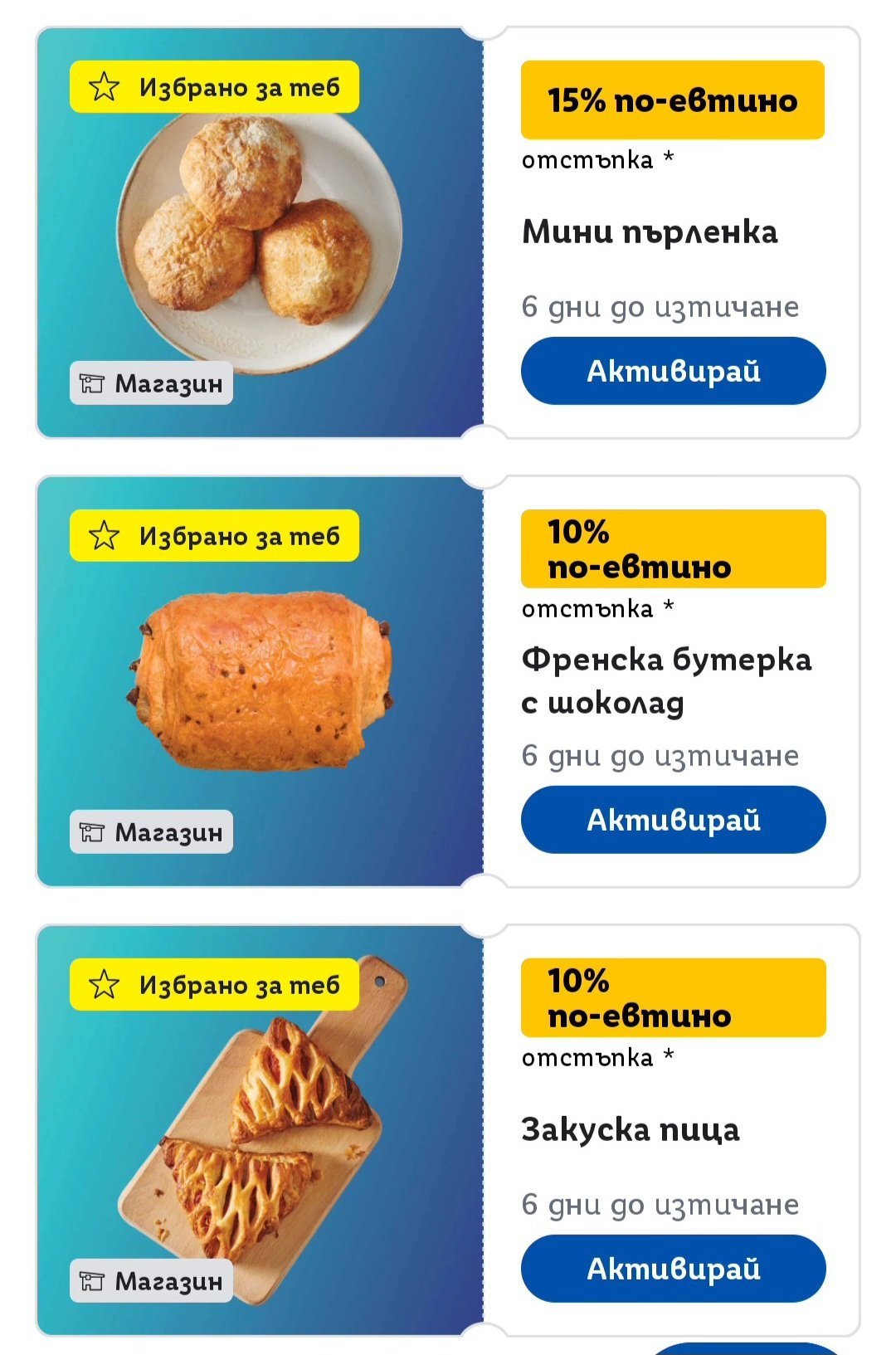Open the Френска бутерка с шоколад coupon card
This screenshot has height=1355, width=896.
click(x=448, y=681)
